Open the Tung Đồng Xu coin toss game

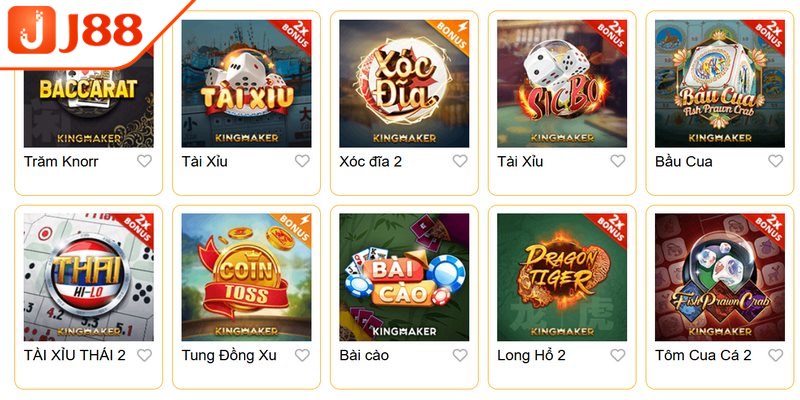(x=245, y=277)
